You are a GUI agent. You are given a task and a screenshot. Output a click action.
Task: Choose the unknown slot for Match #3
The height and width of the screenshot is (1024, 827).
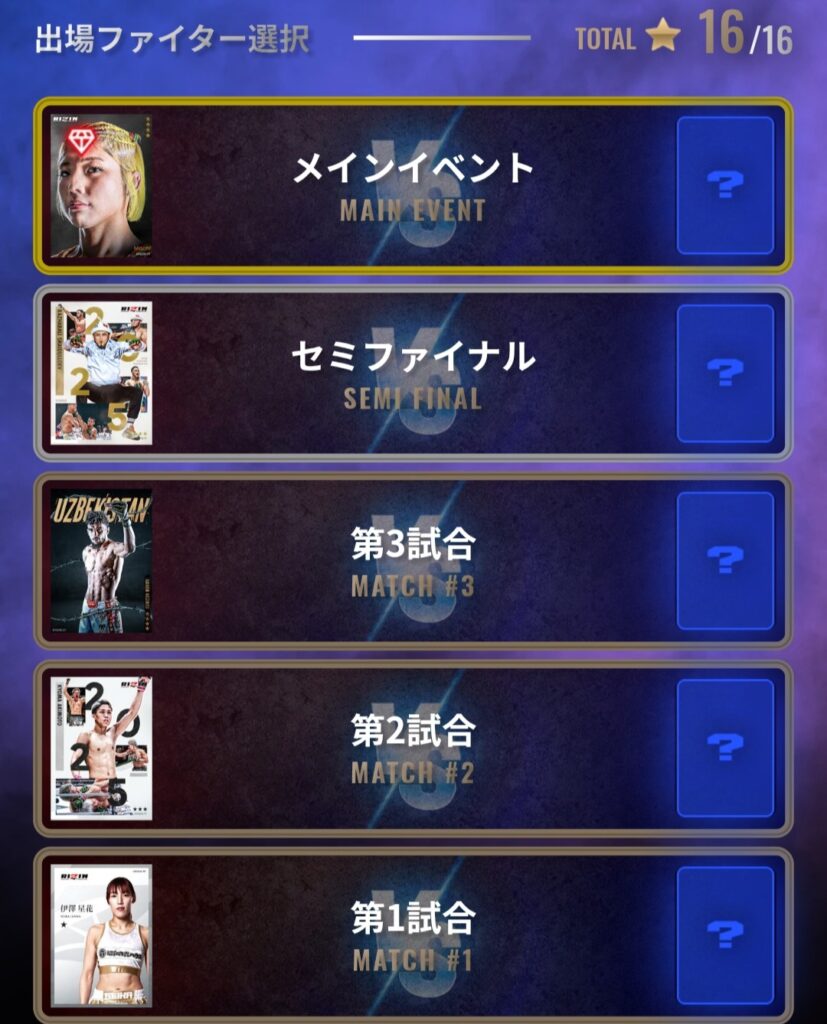click(x=725, y=561)
